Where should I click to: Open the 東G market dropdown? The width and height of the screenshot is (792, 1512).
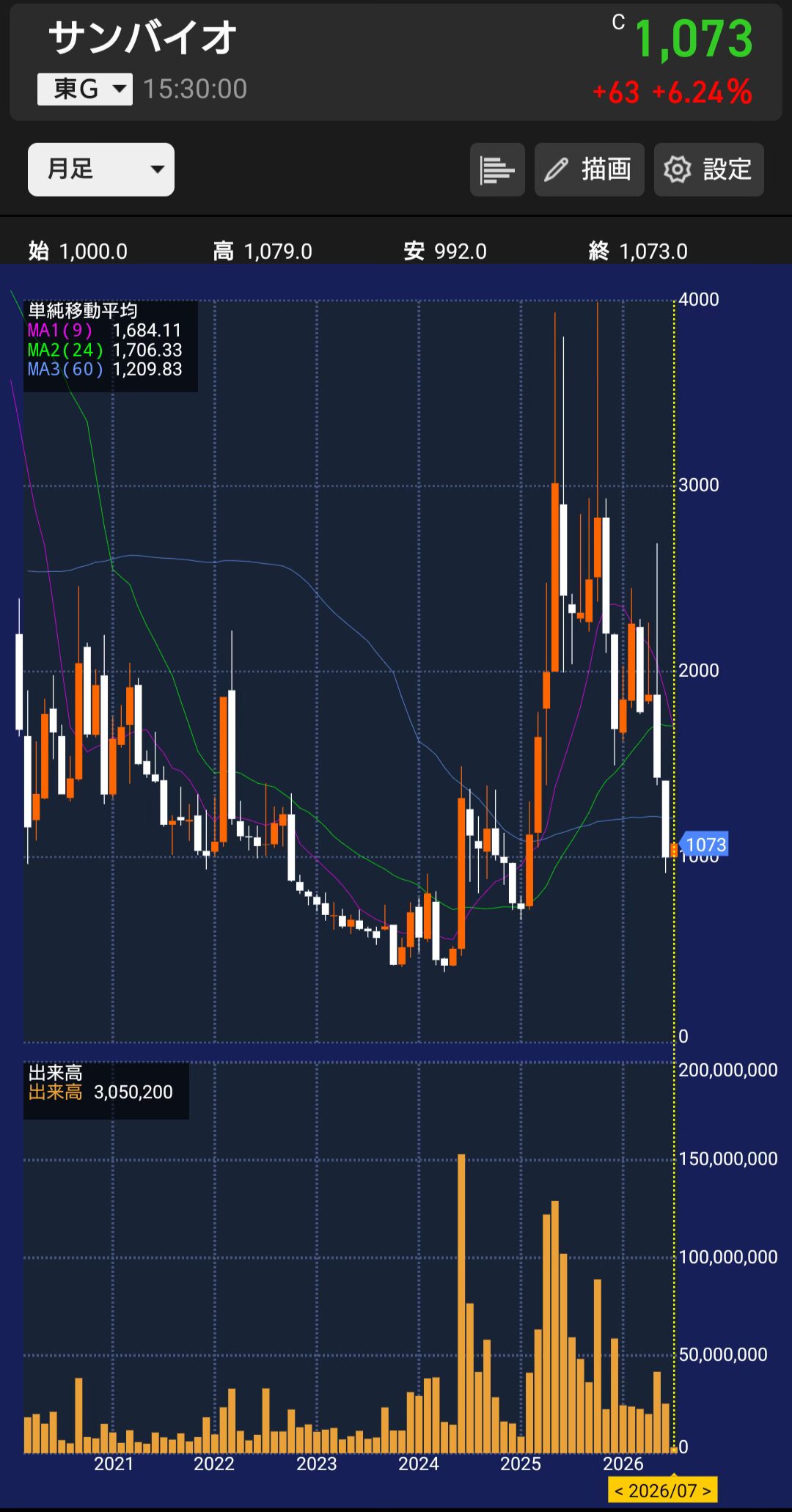pos(85,89)
